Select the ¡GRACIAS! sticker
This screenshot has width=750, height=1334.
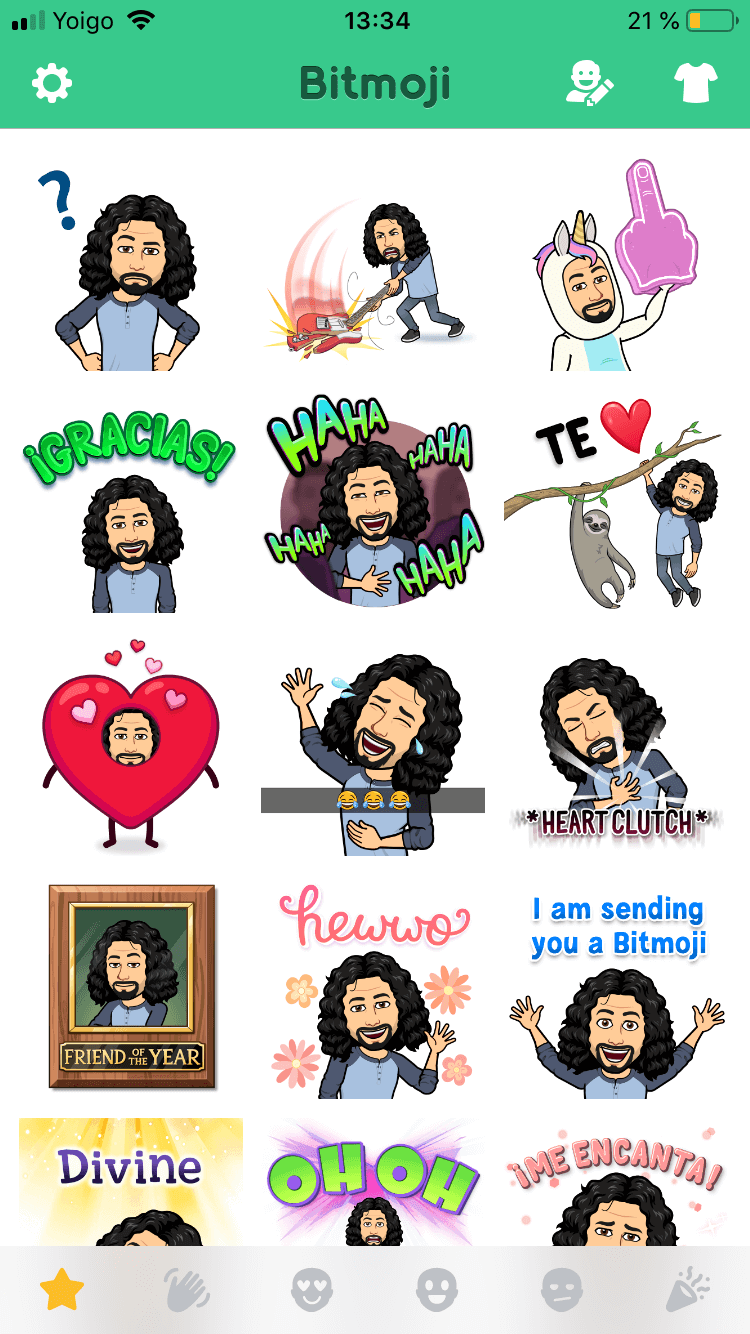[129, 506]
